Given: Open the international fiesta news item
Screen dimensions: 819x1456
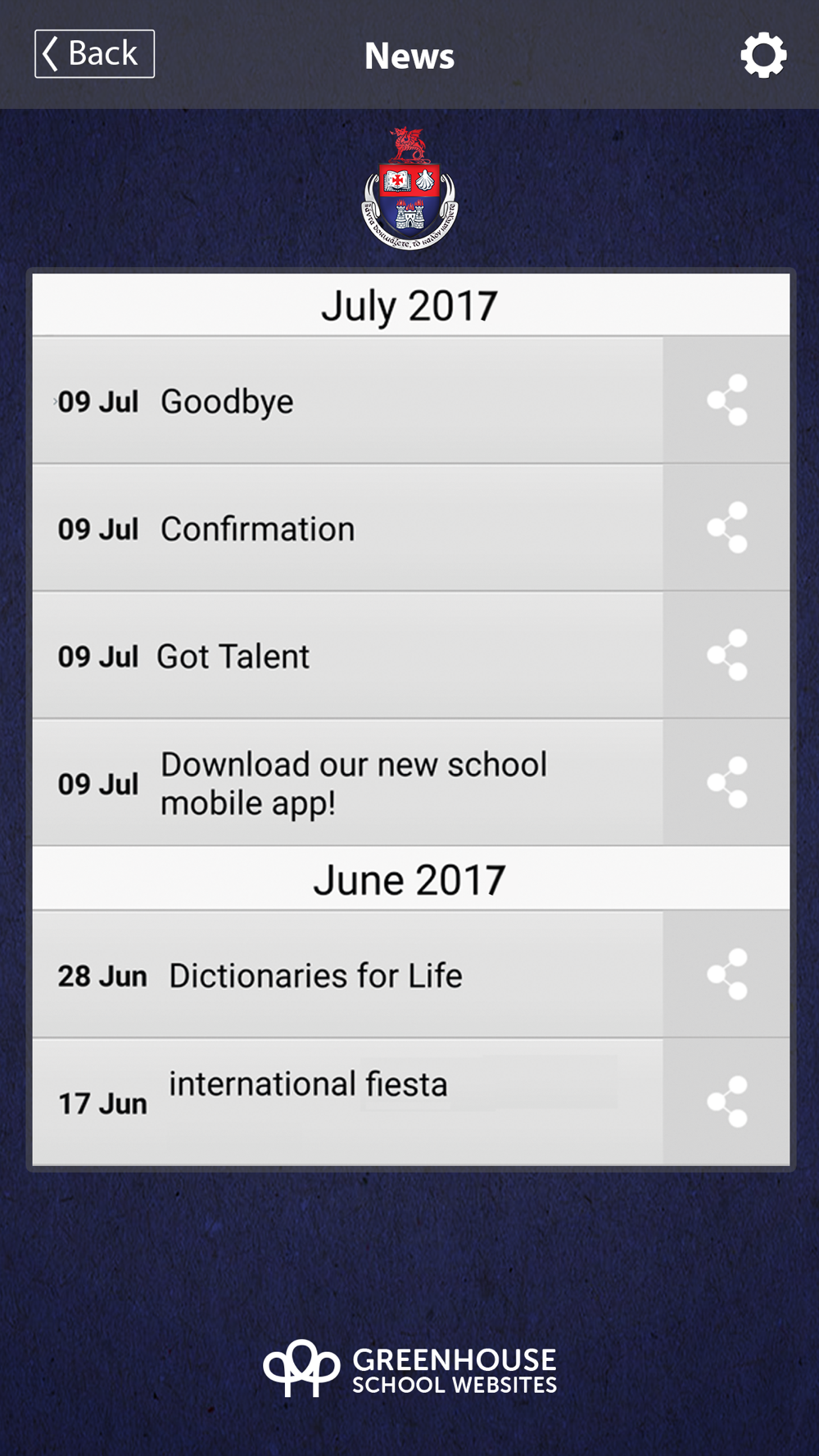Looking at the screenshot, I should click(x=348, y=1102).
